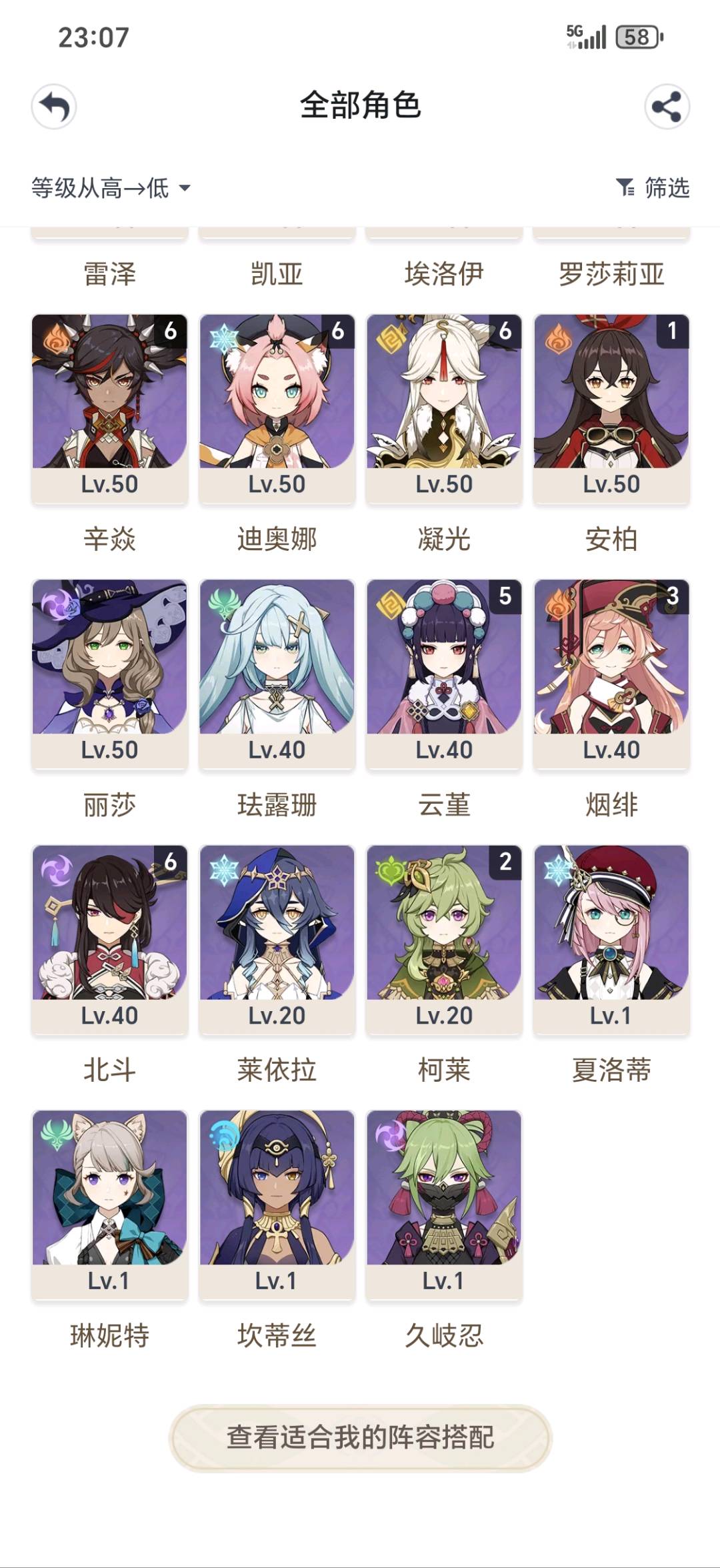The height and width of the screenshot is (1568, 720).
Task: Open character card 柯莱
Action: point(444,938)
